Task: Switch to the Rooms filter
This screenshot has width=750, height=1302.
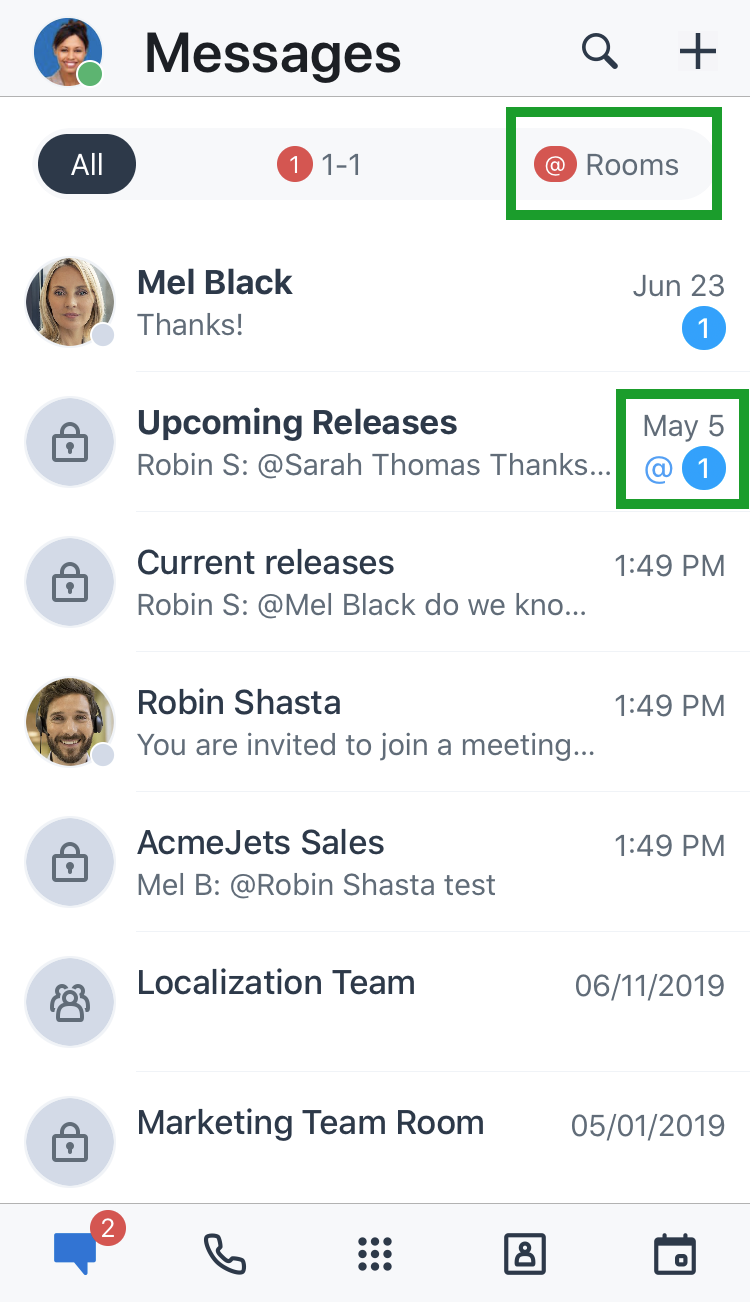Action: [x=607, y=165]
